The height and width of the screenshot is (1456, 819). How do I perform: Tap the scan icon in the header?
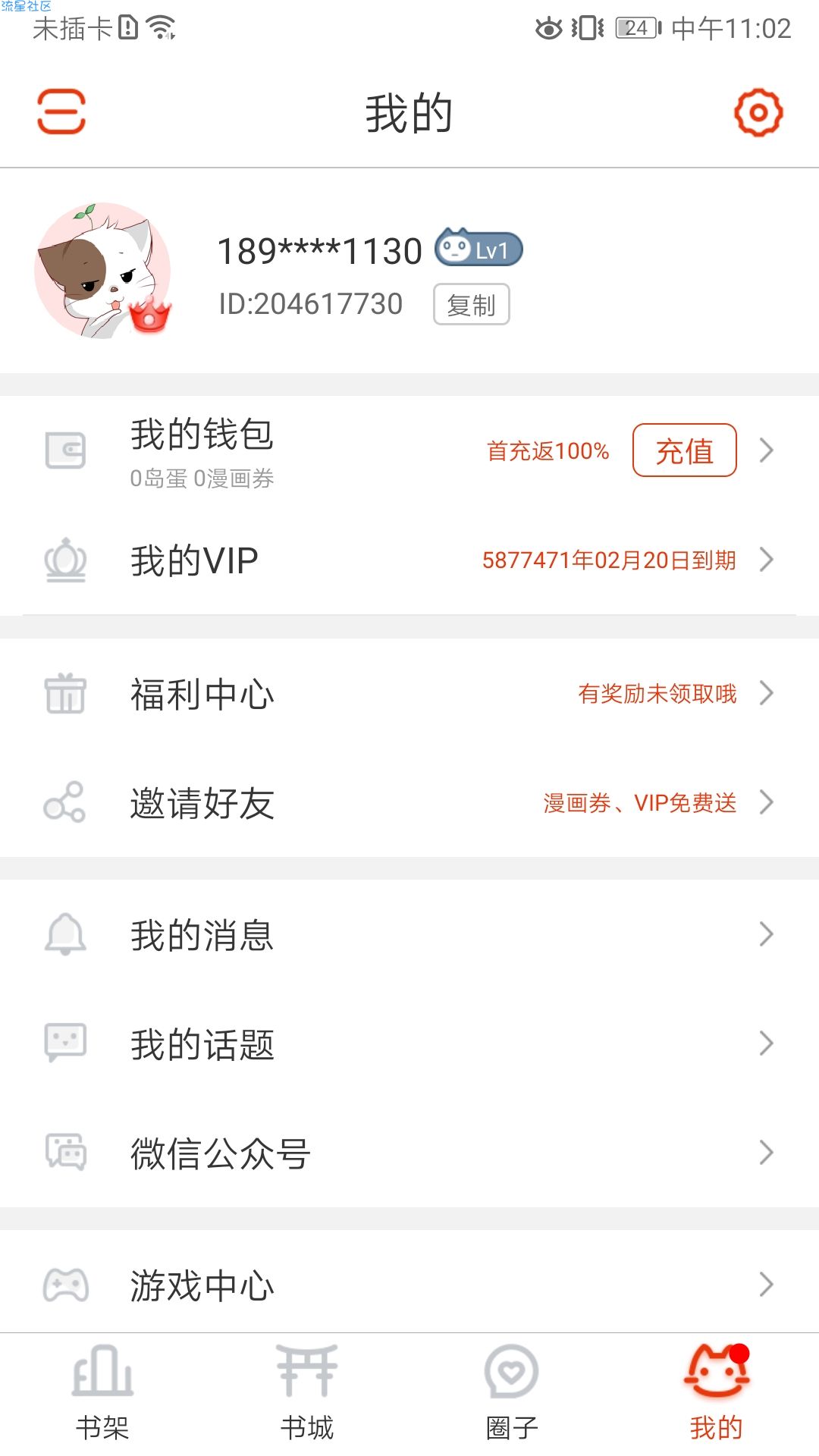(61, 111)
